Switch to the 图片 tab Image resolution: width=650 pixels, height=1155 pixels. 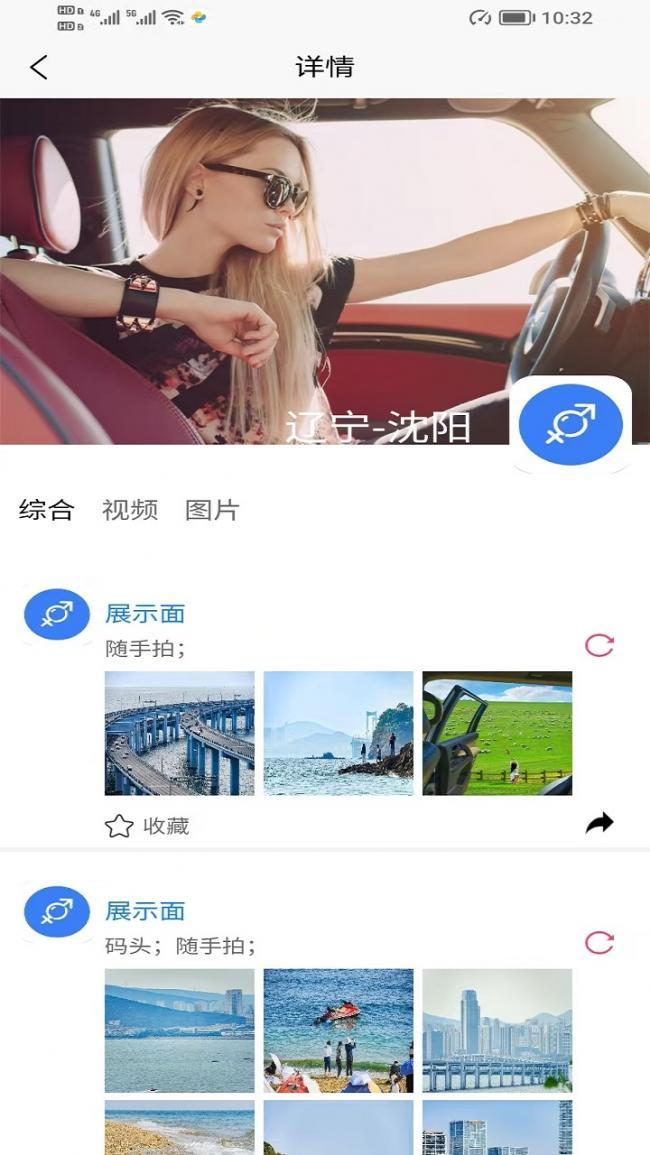[212, 510]
